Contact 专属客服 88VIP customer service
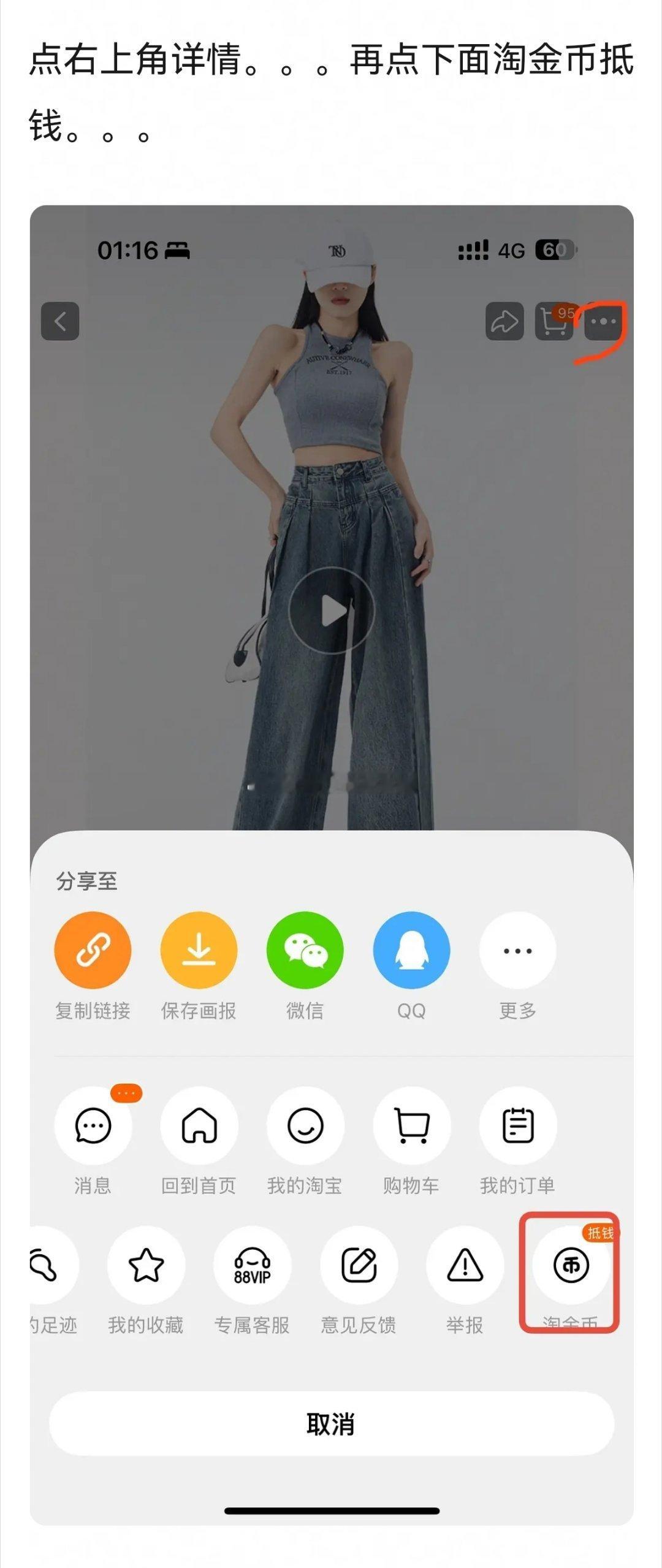The height and width of the screenshot is (1568, 662). pos(252,1266)
